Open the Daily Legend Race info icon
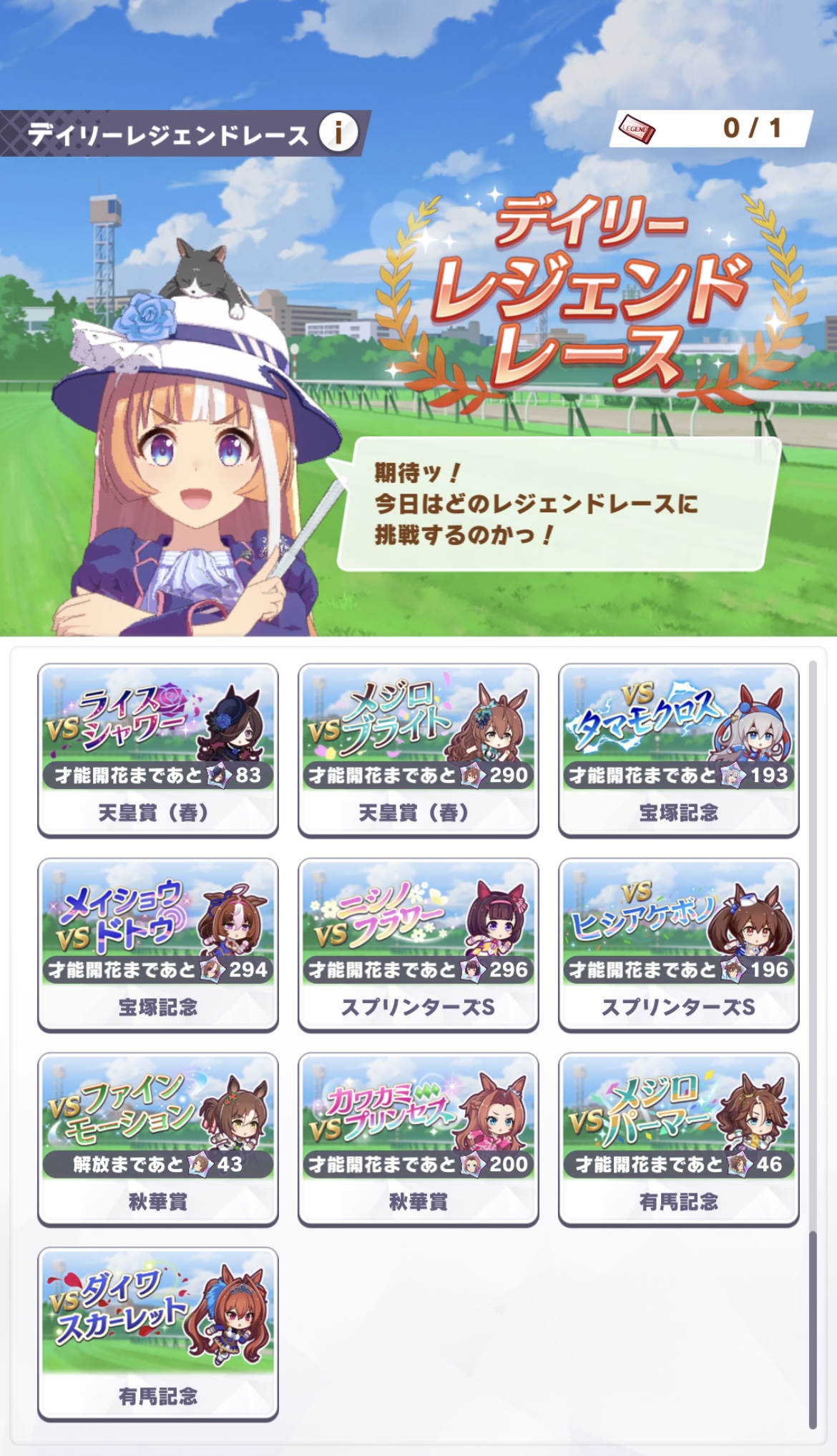 (x=338, y=132)
